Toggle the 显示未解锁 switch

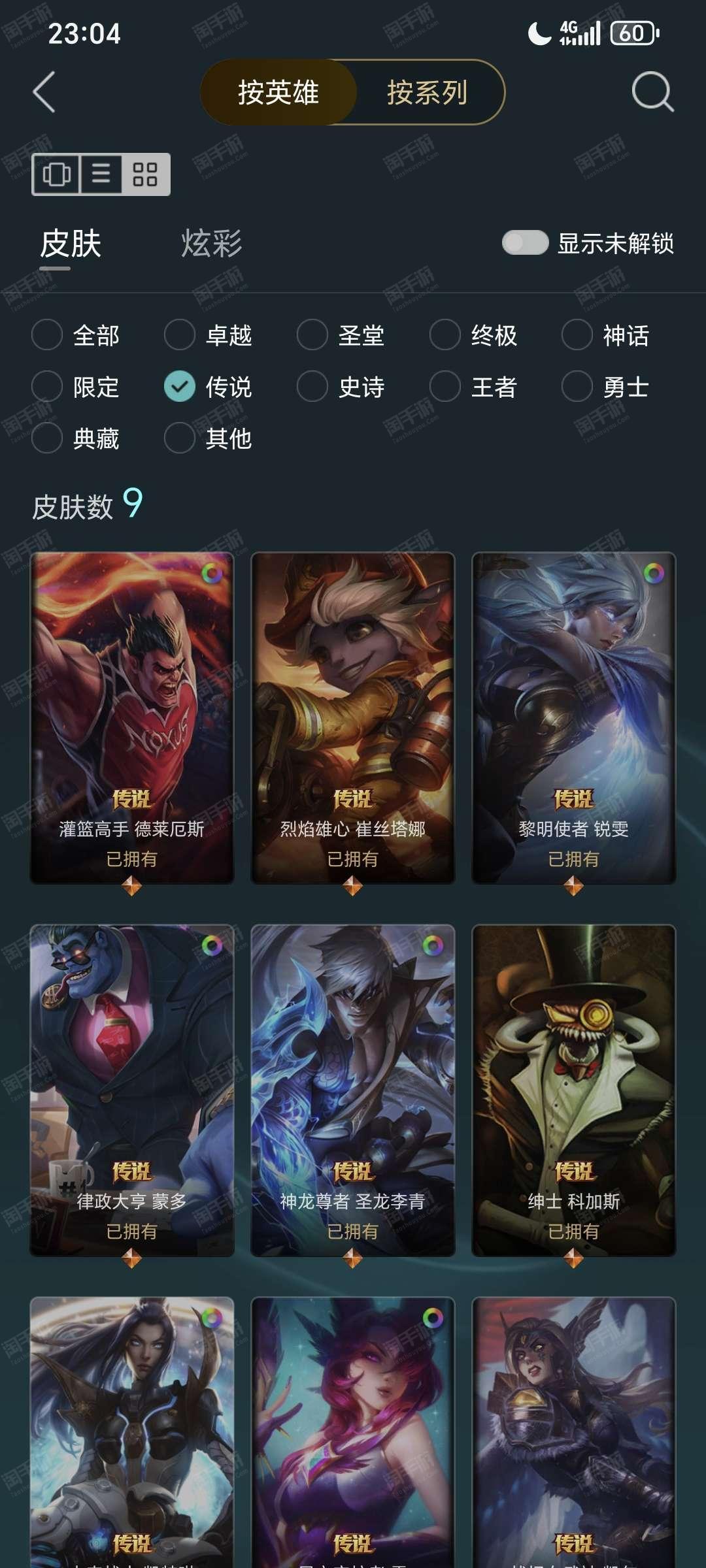click(525, 243)
